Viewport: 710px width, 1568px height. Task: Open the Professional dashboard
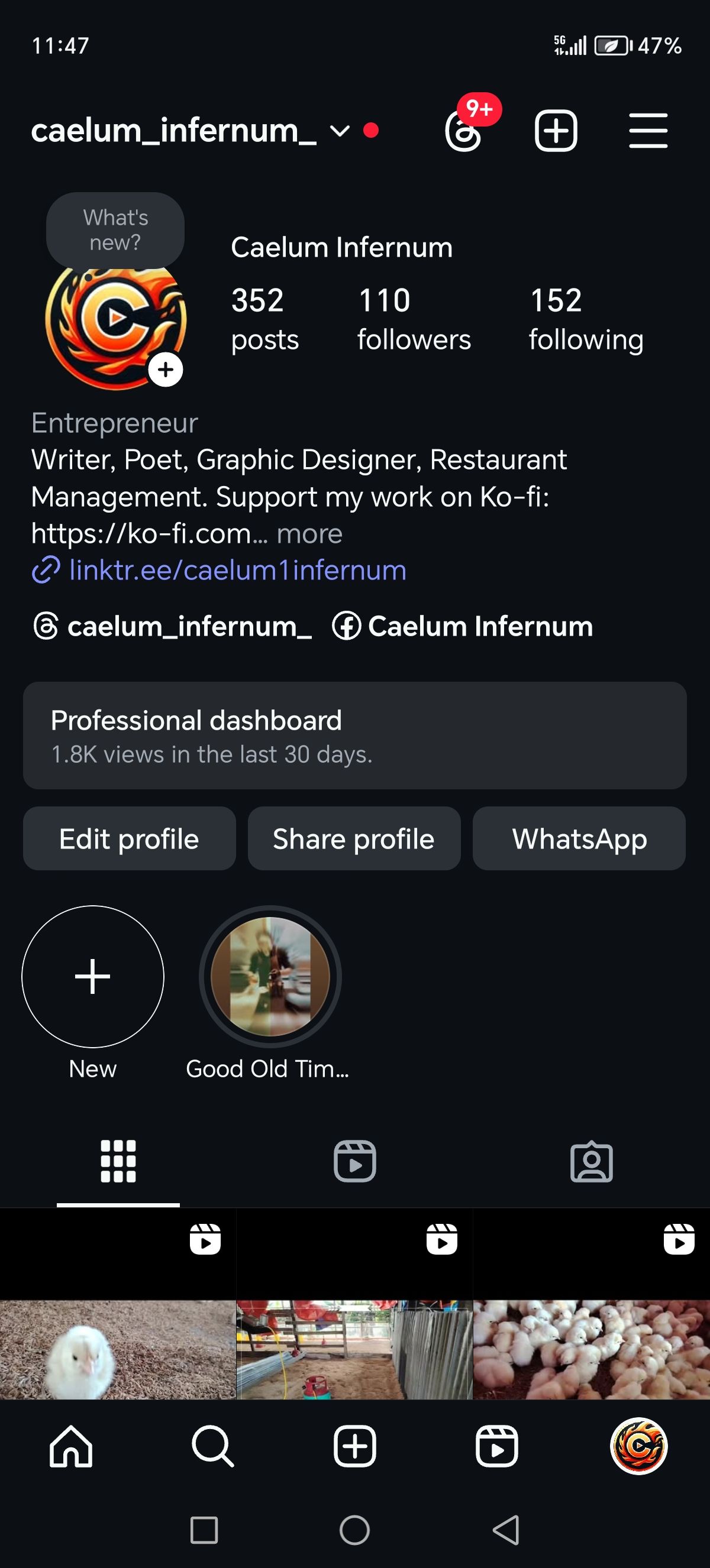tap(355, 736)
